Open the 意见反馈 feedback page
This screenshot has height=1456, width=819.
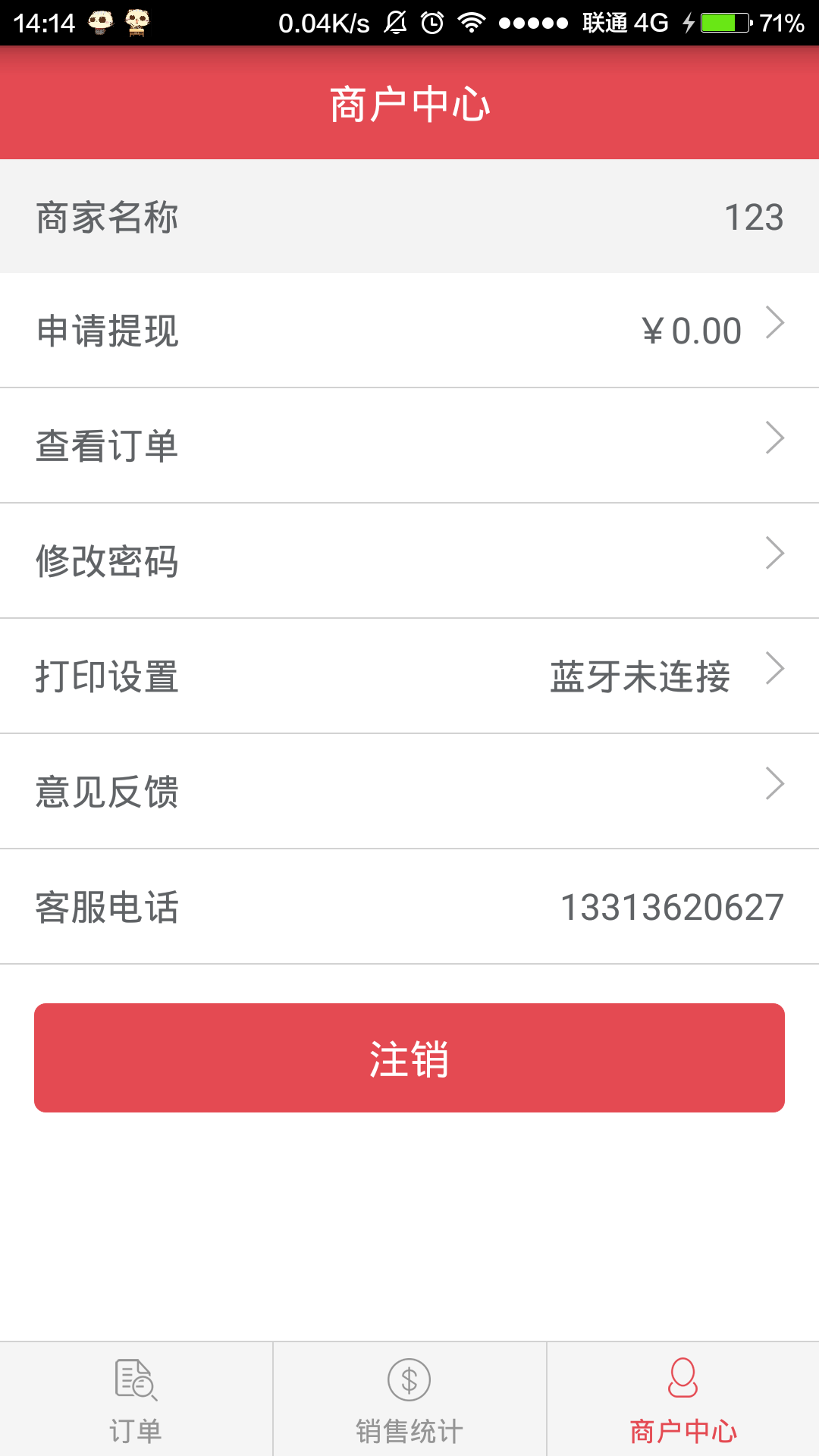(409, 791)
